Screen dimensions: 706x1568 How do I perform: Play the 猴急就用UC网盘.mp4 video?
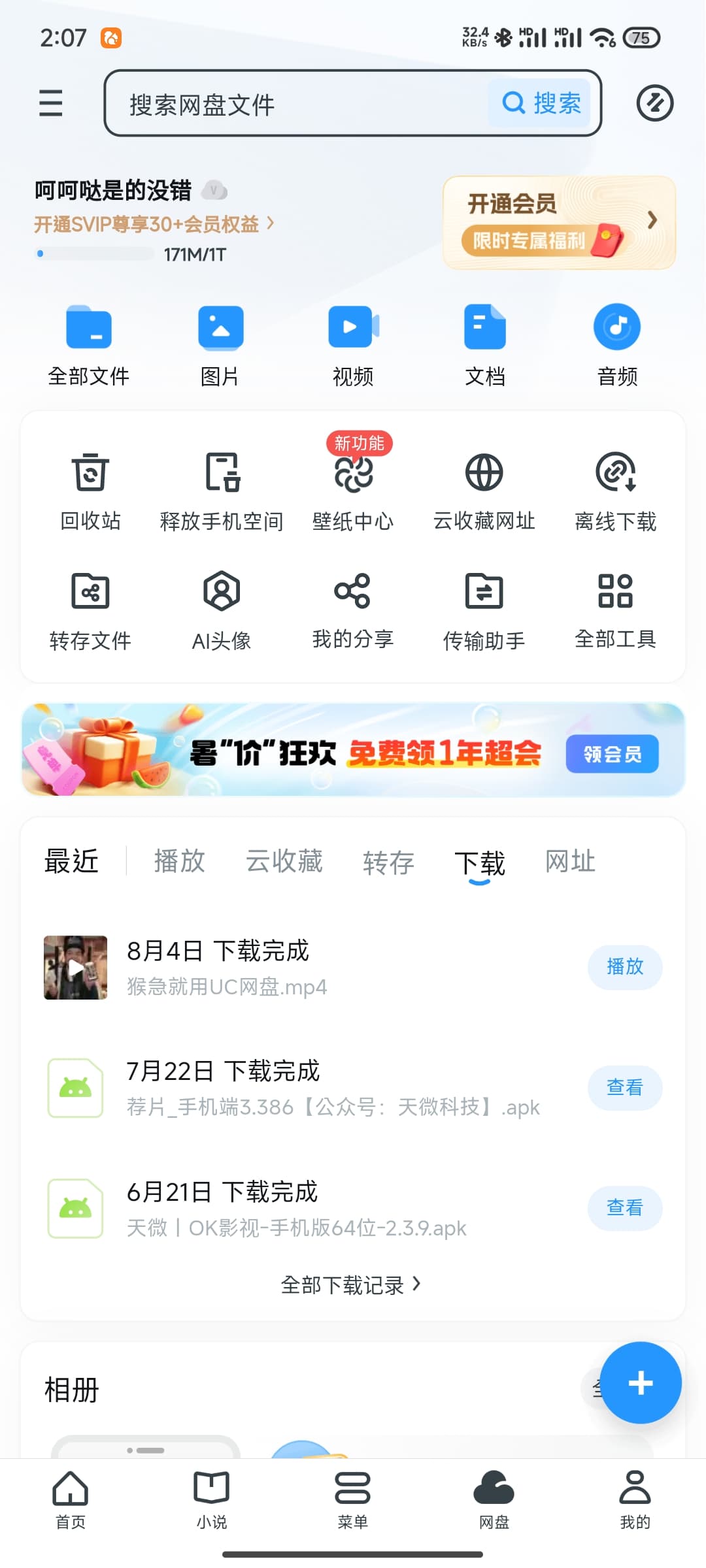tap(625, 967)
